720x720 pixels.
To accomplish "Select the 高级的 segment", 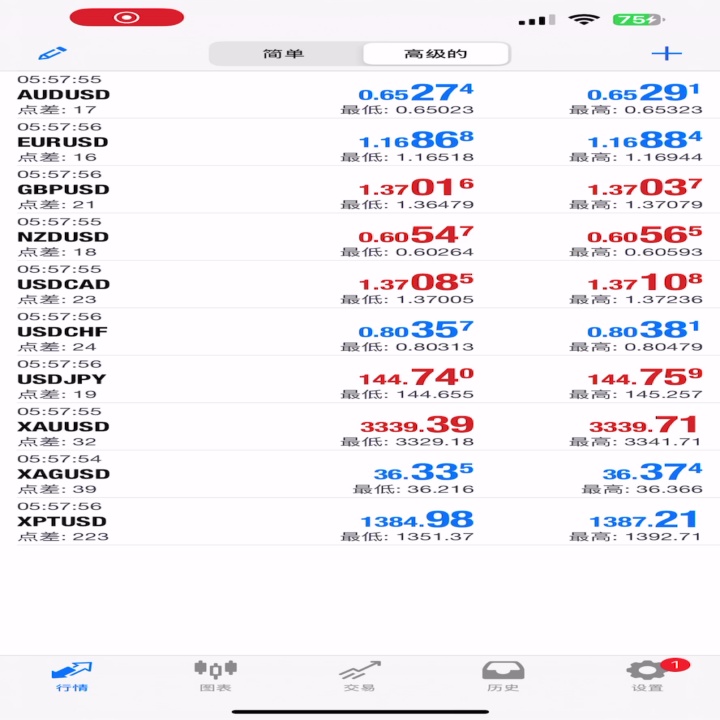I will point(436,54).
